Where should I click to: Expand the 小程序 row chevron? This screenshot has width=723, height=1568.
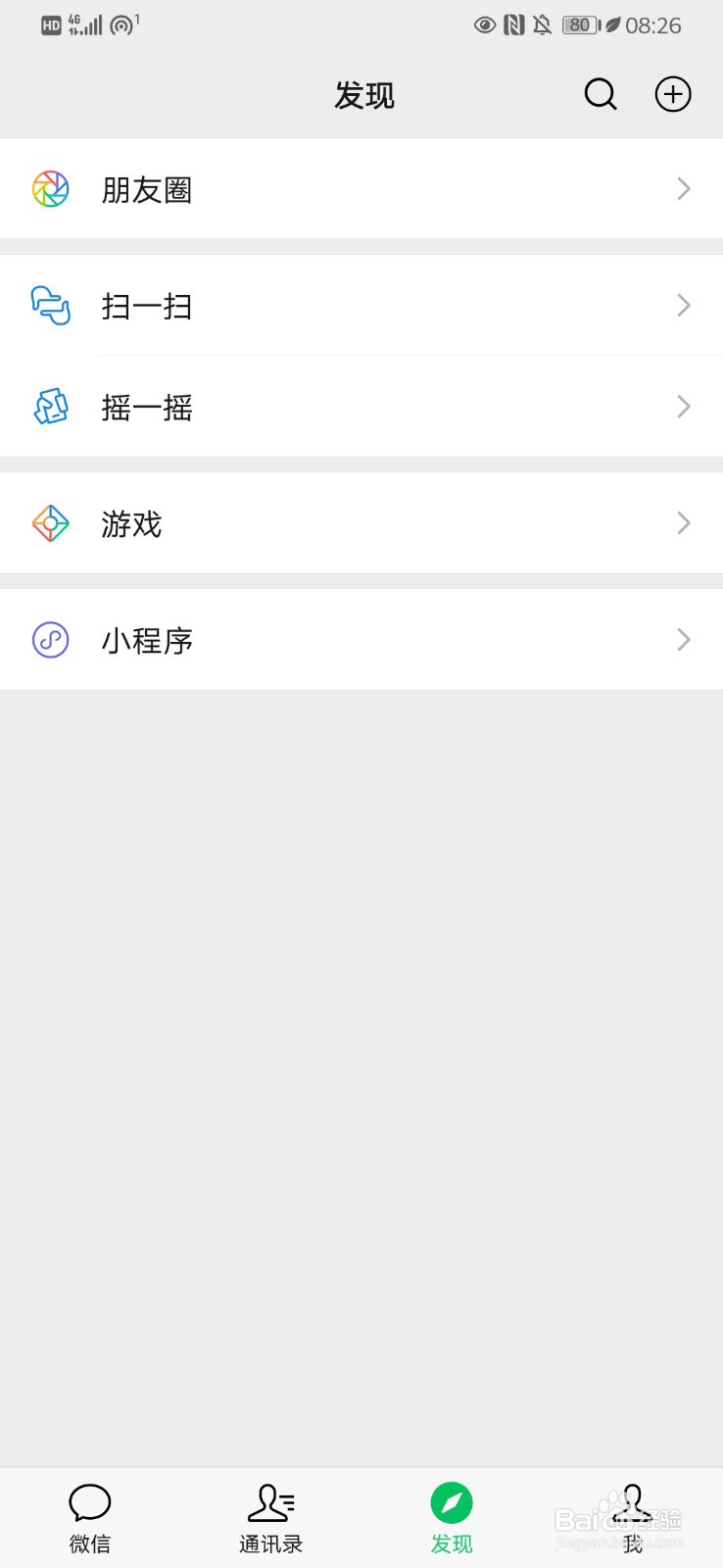(x=684, y=640)
